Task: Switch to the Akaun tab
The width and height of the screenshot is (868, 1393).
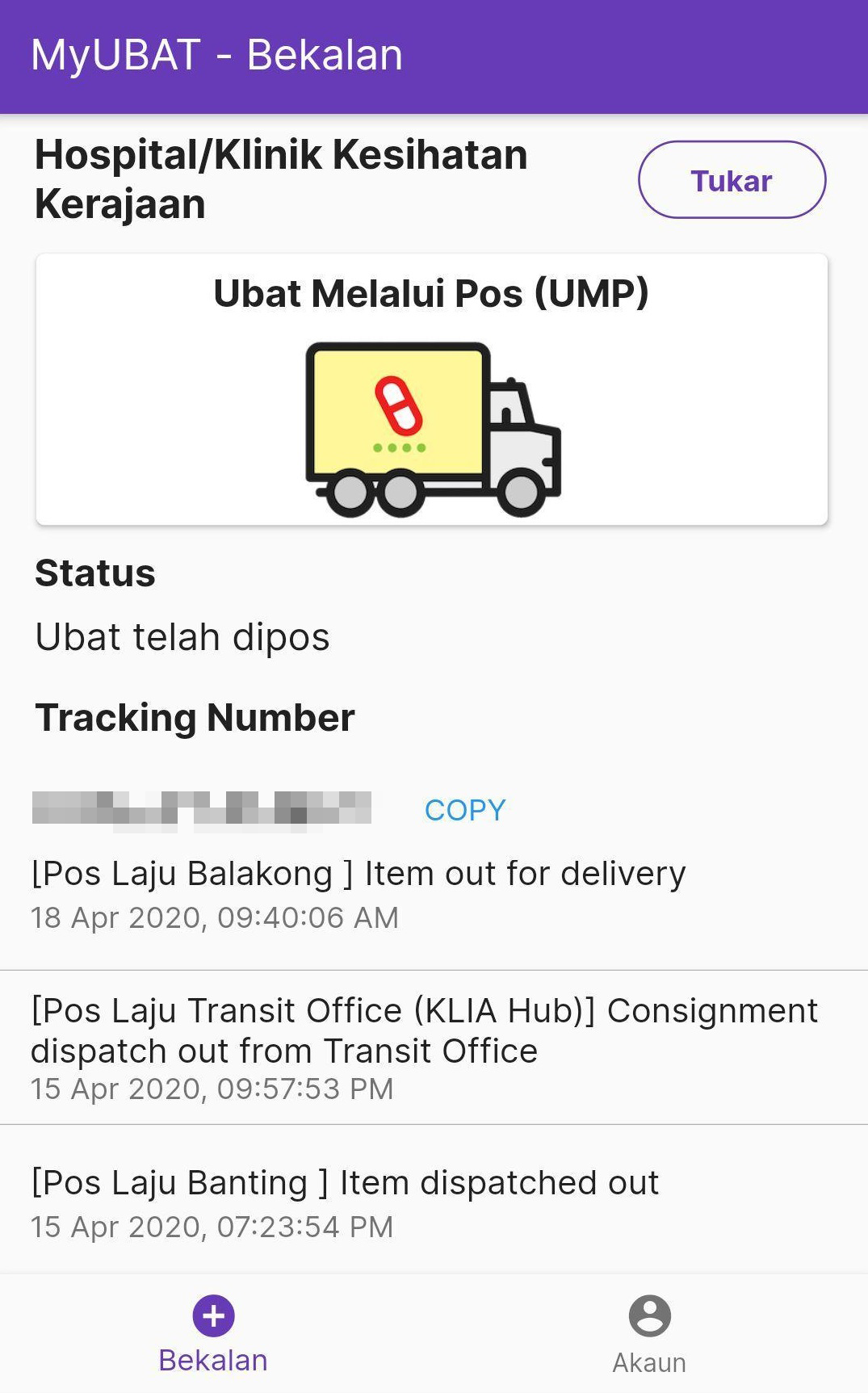Action: 649,1335
